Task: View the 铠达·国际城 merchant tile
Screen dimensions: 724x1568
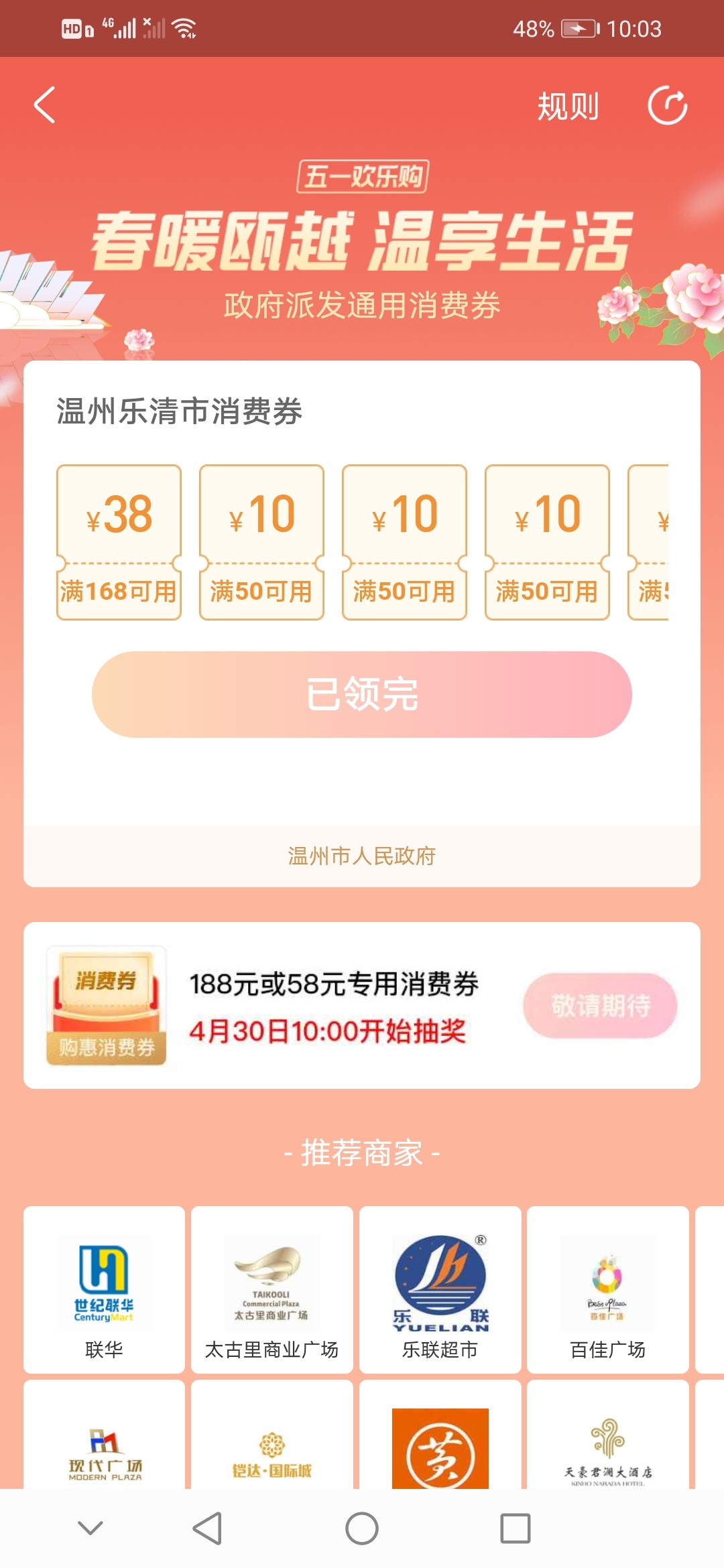Action: (x=271, y=1447)
